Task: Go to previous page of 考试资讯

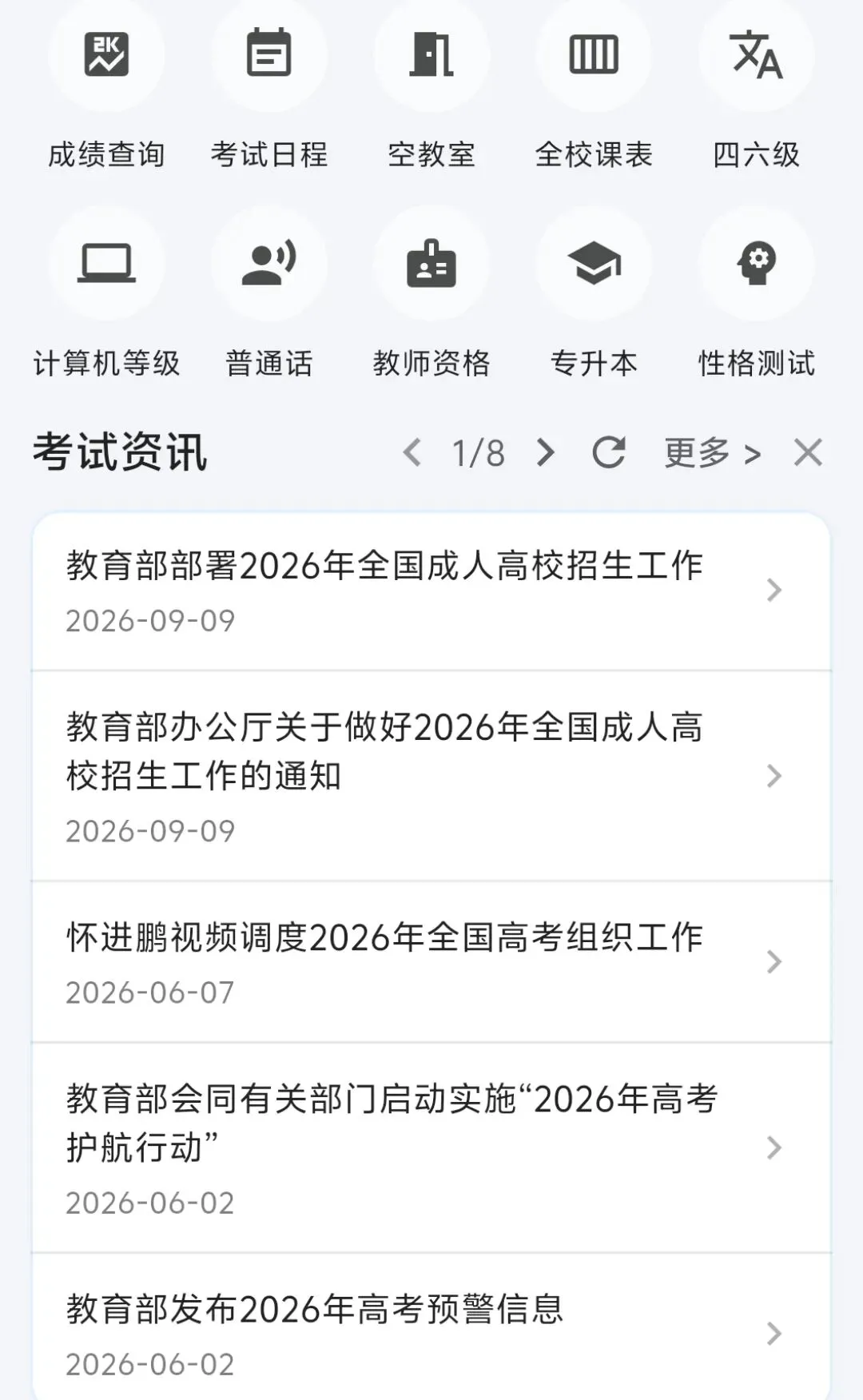Action: point(412,453)
